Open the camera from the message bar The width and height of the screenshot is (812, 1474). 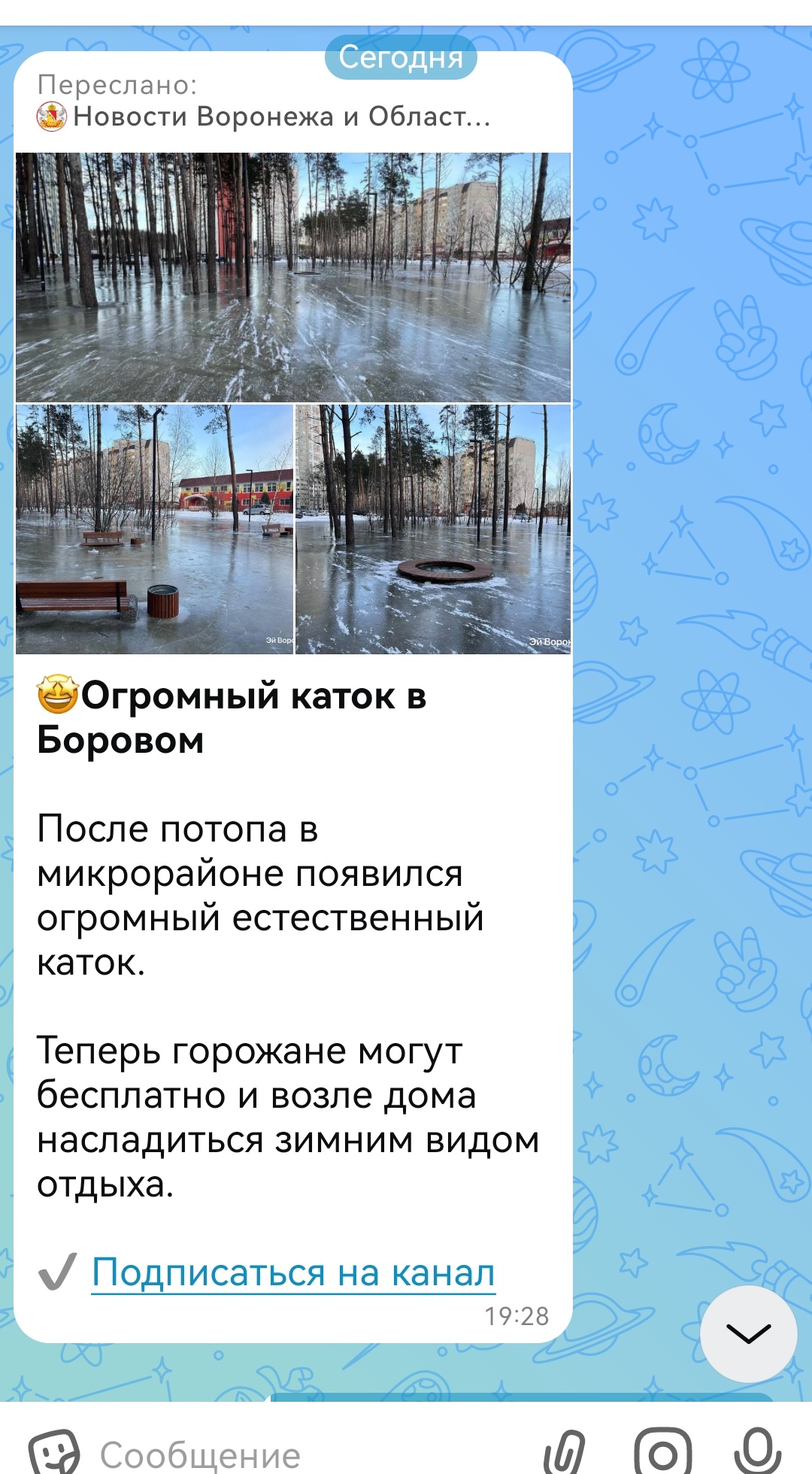tap(662, 1452)
